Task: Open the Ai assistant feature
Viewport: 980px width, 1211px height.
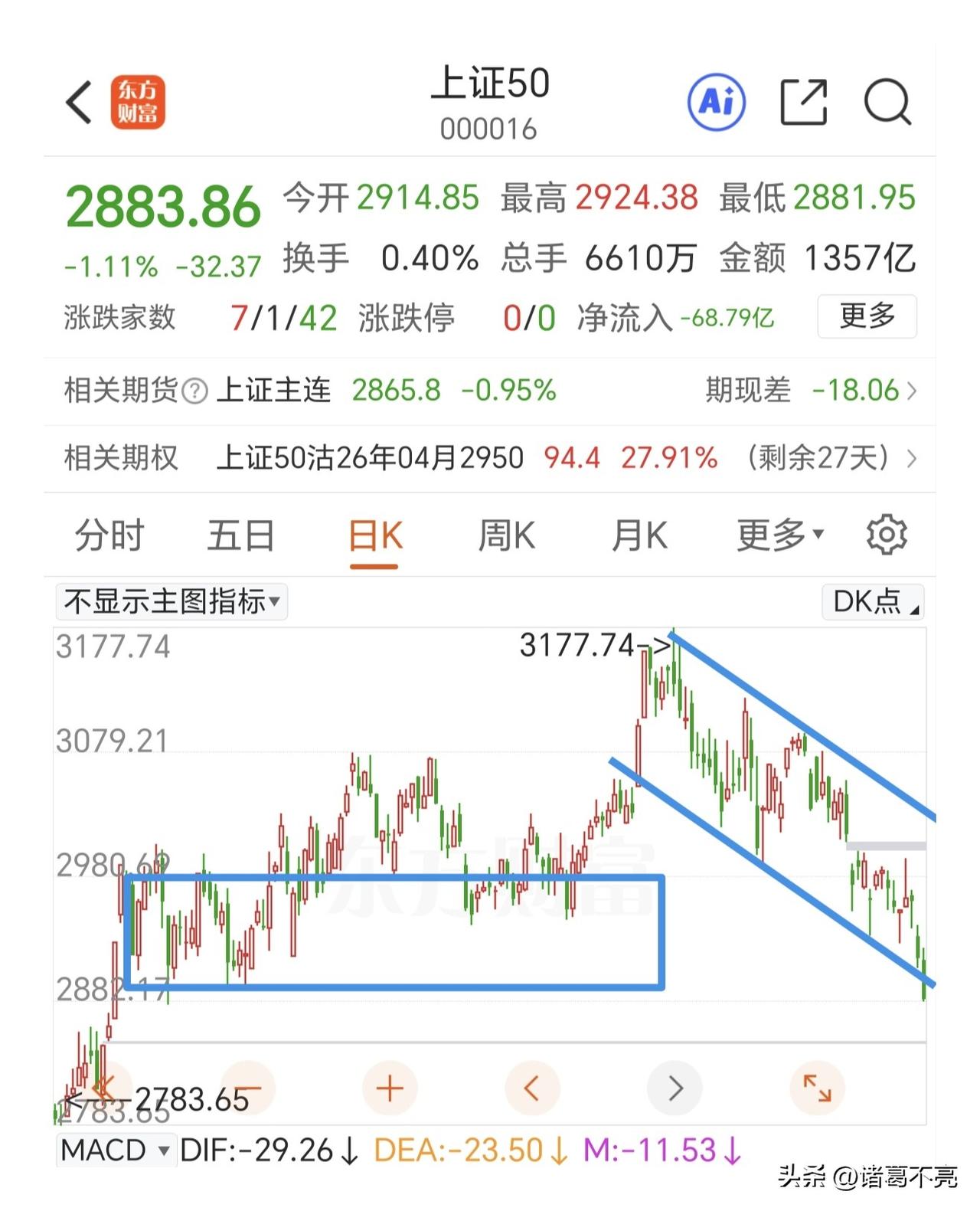Action: pyautogui.click(x=716, y=103)
